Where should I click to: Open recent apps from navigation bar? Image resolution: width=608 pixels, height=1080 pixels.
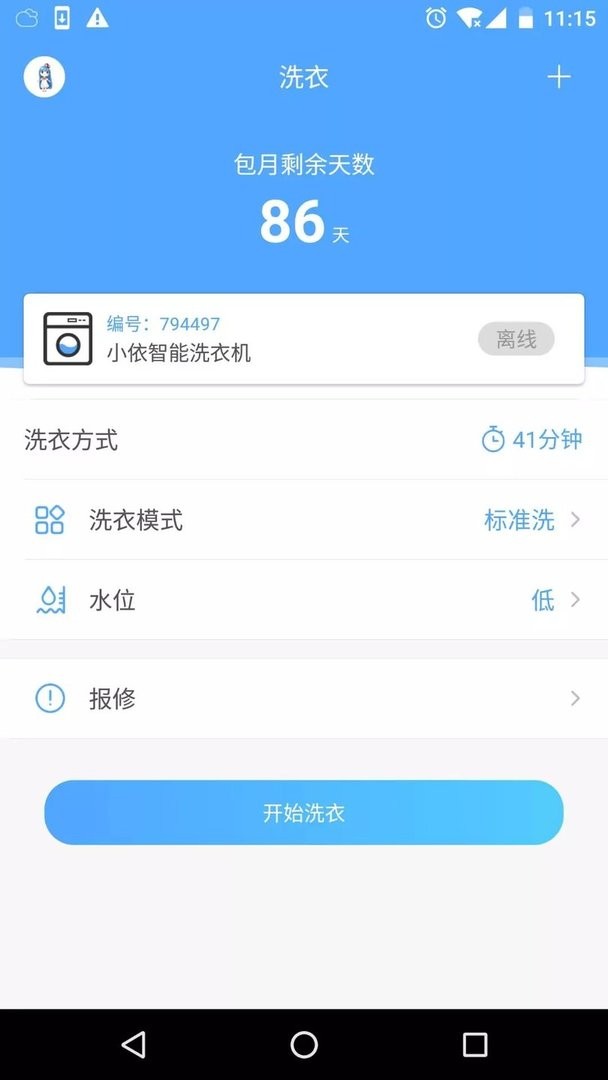click(475, 1045)
